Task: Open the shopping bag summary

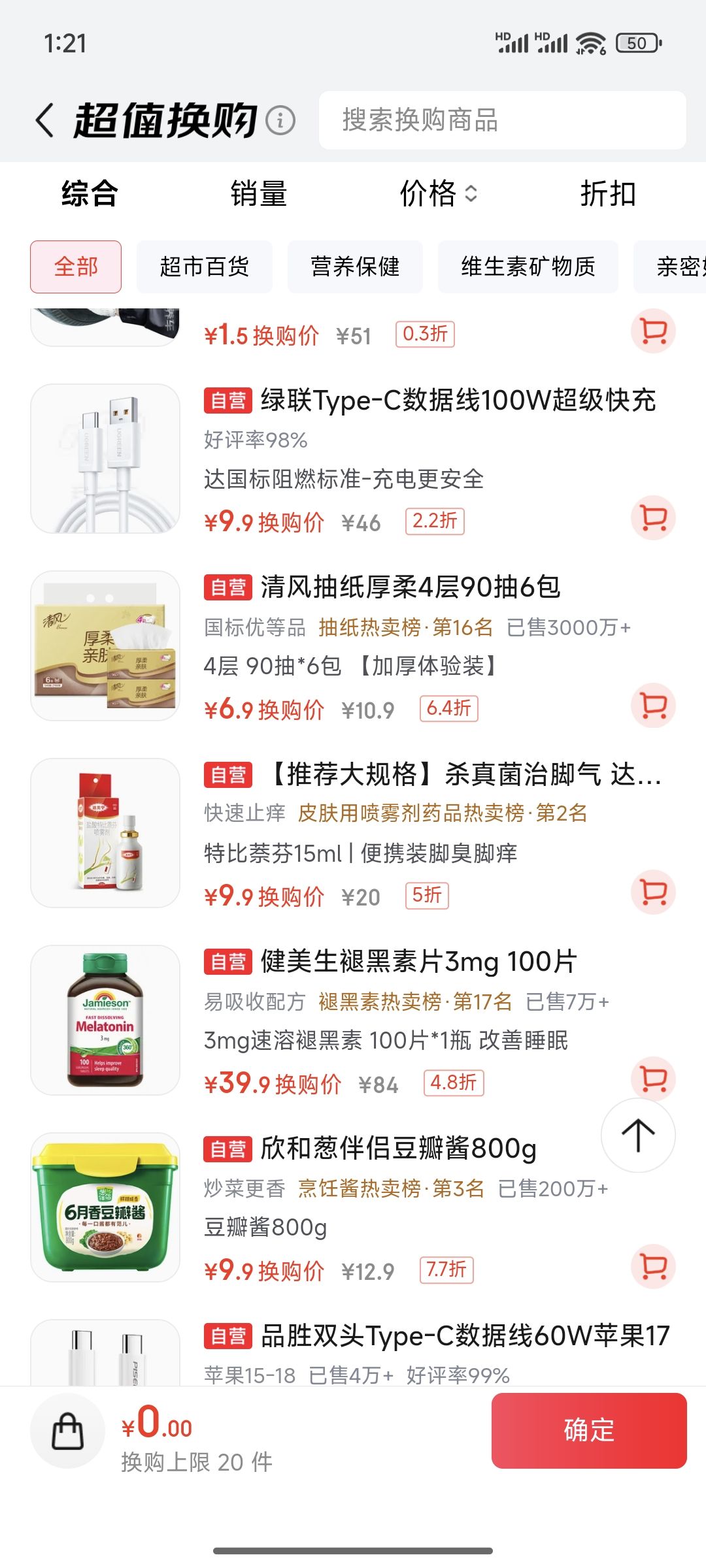Action: pyautogui.click(x=67, y=1431)
